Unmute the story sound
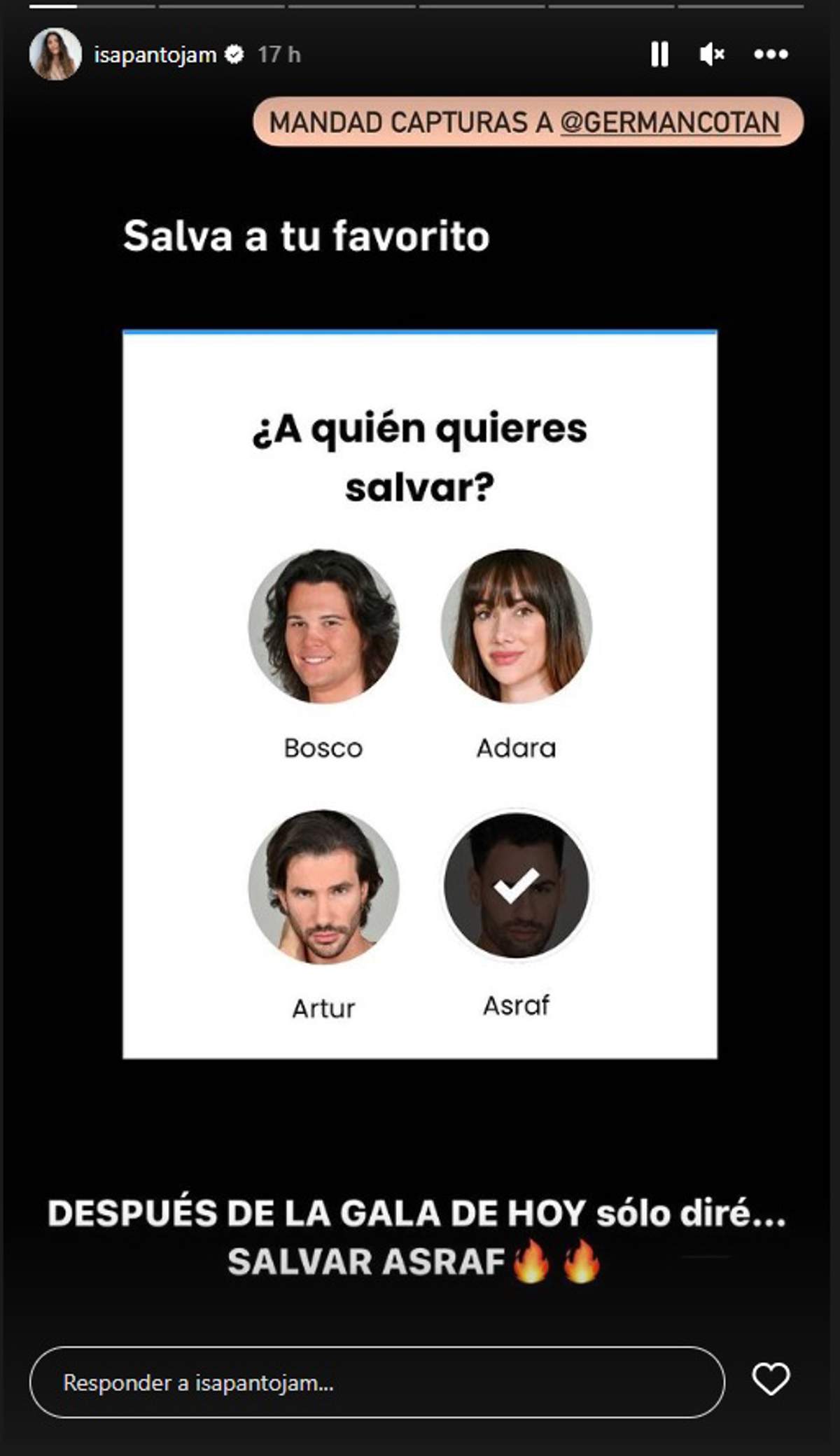The width and height of the screenshot is (840, 1456). tap(712, 54)
